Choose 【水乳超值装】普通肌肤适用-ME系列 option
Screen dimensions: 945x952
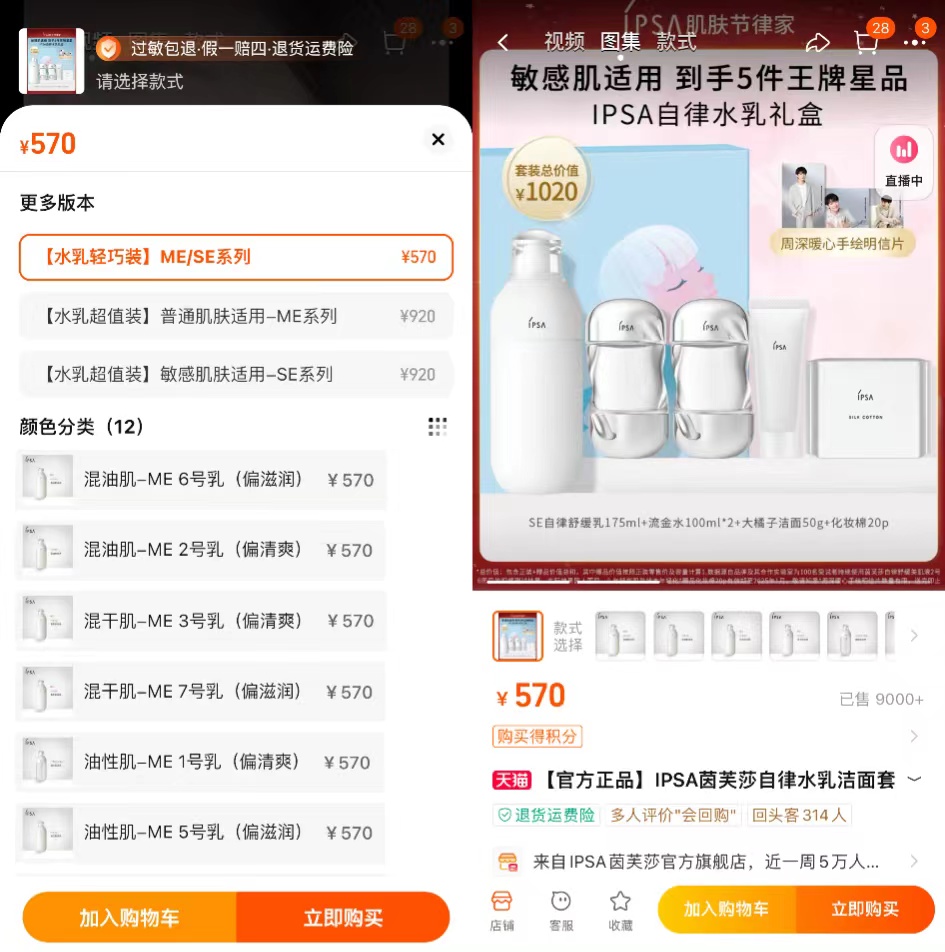236,316
